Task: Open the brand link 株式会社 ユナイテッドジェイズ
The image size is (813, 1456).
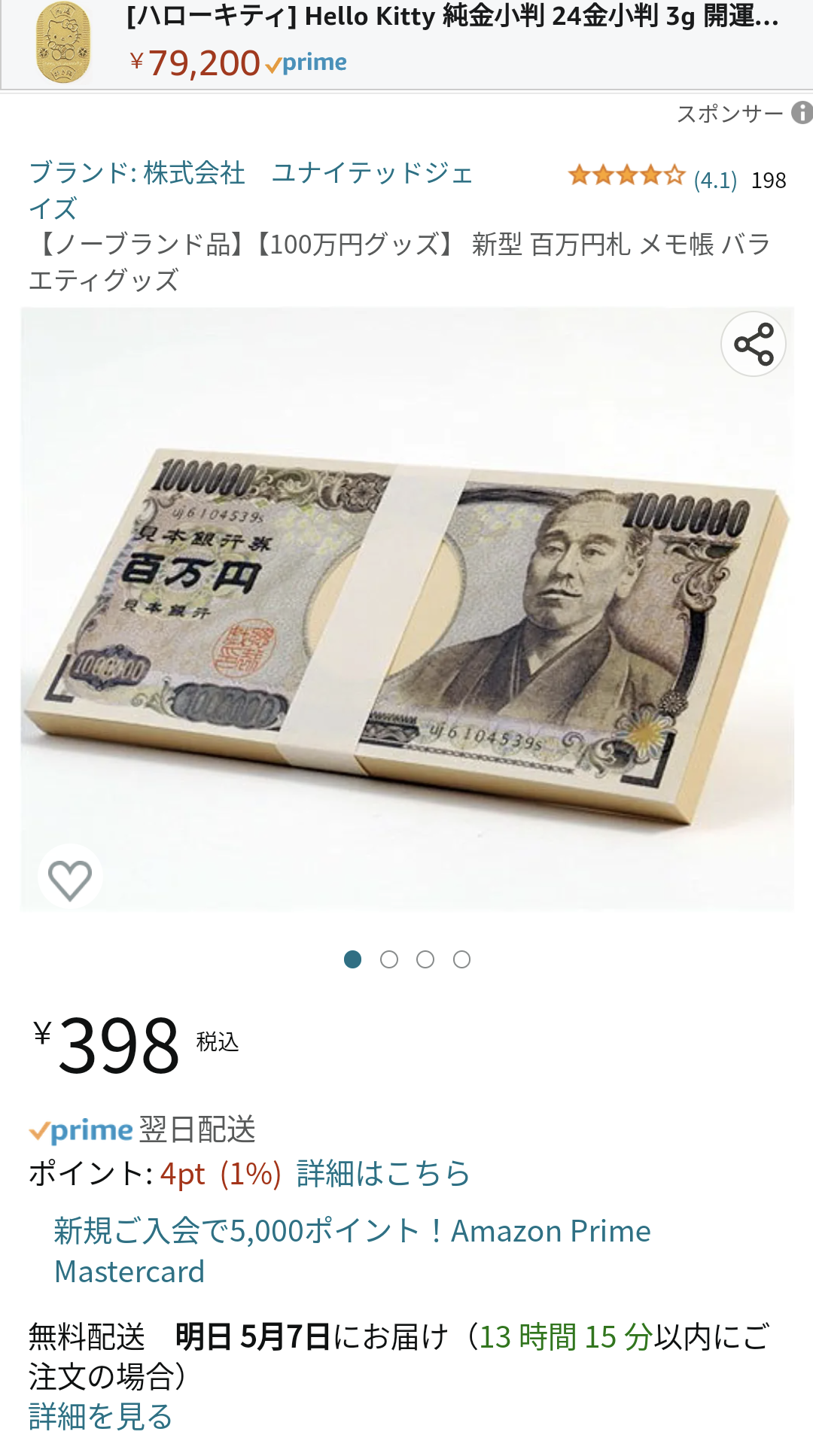Action: tap(251, 190)
